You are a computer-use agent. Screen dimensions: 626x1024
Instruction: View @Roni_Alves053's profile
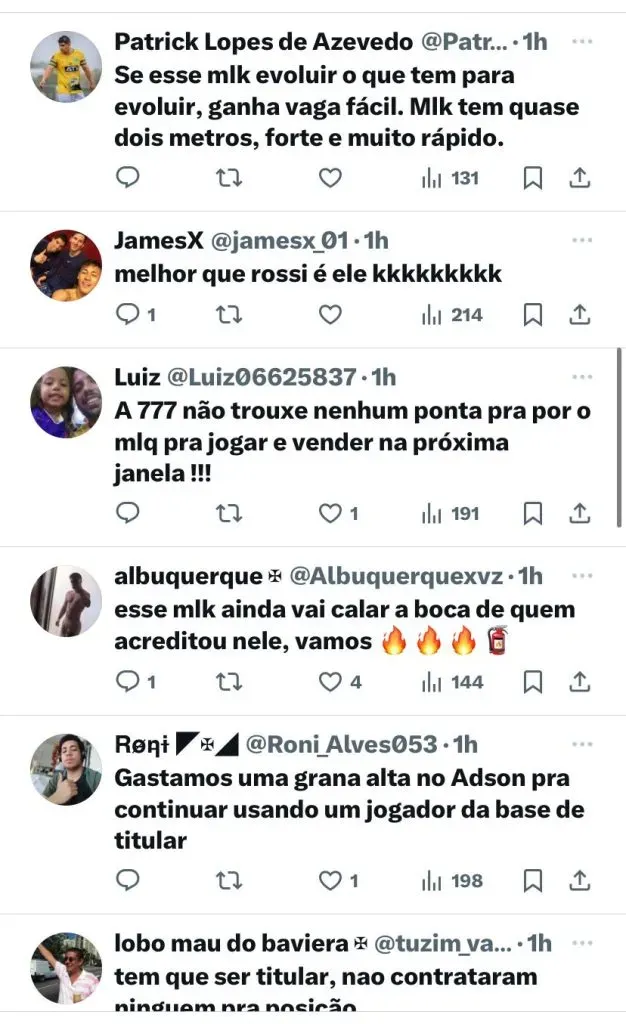pyautogui.click(x=342, y=745)
